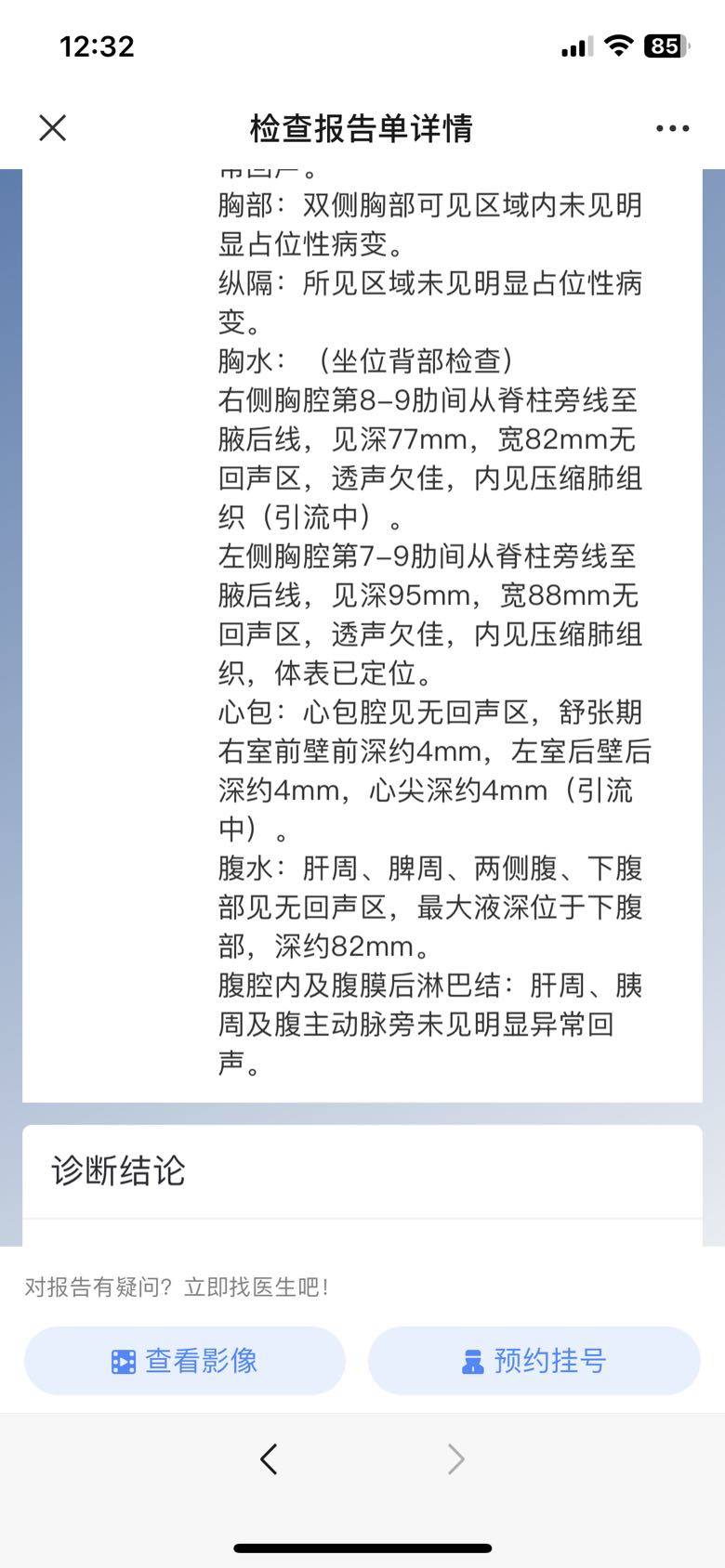Close the report detail page
The height and width of the screenshot is (1568, 725).
tap(53, 128)
